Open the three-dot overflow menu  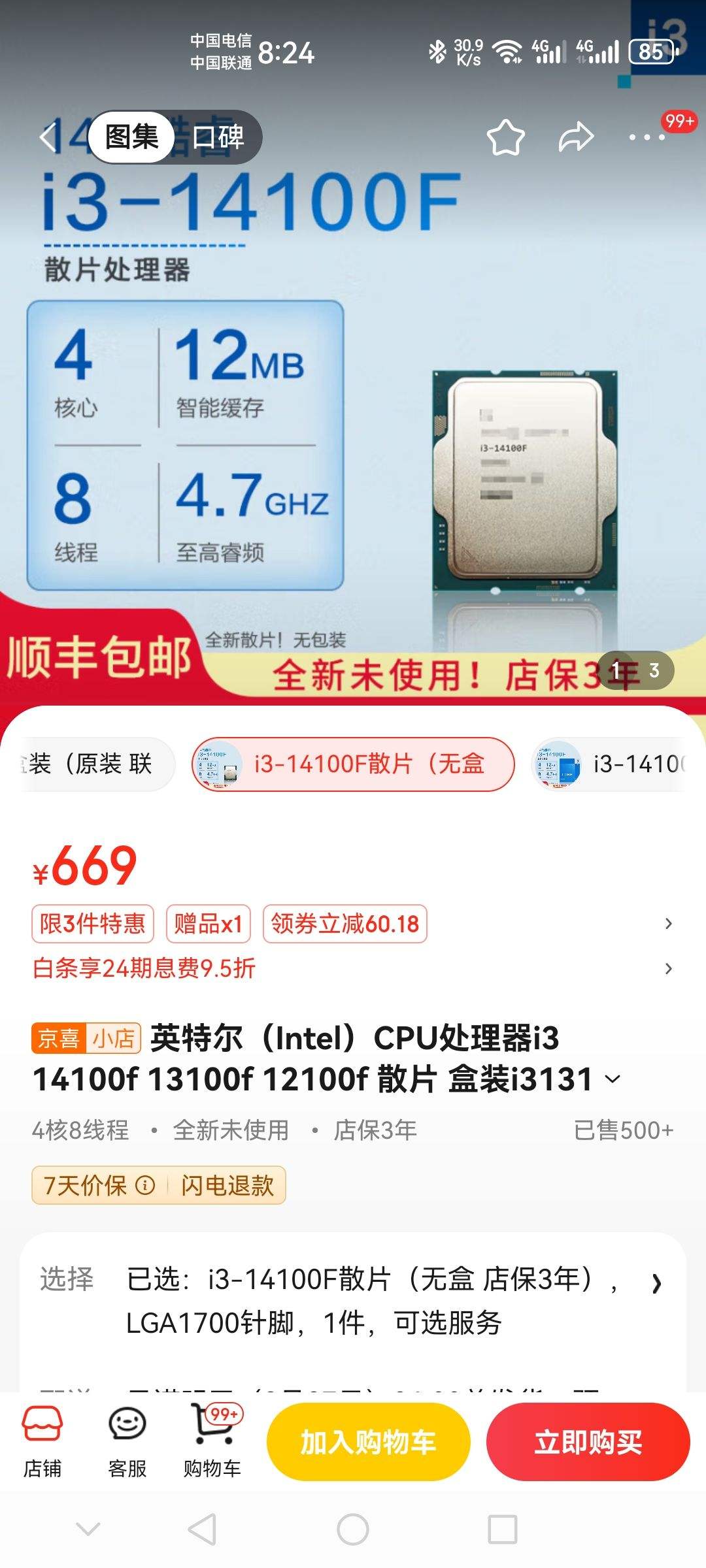(x=647, y=137)
